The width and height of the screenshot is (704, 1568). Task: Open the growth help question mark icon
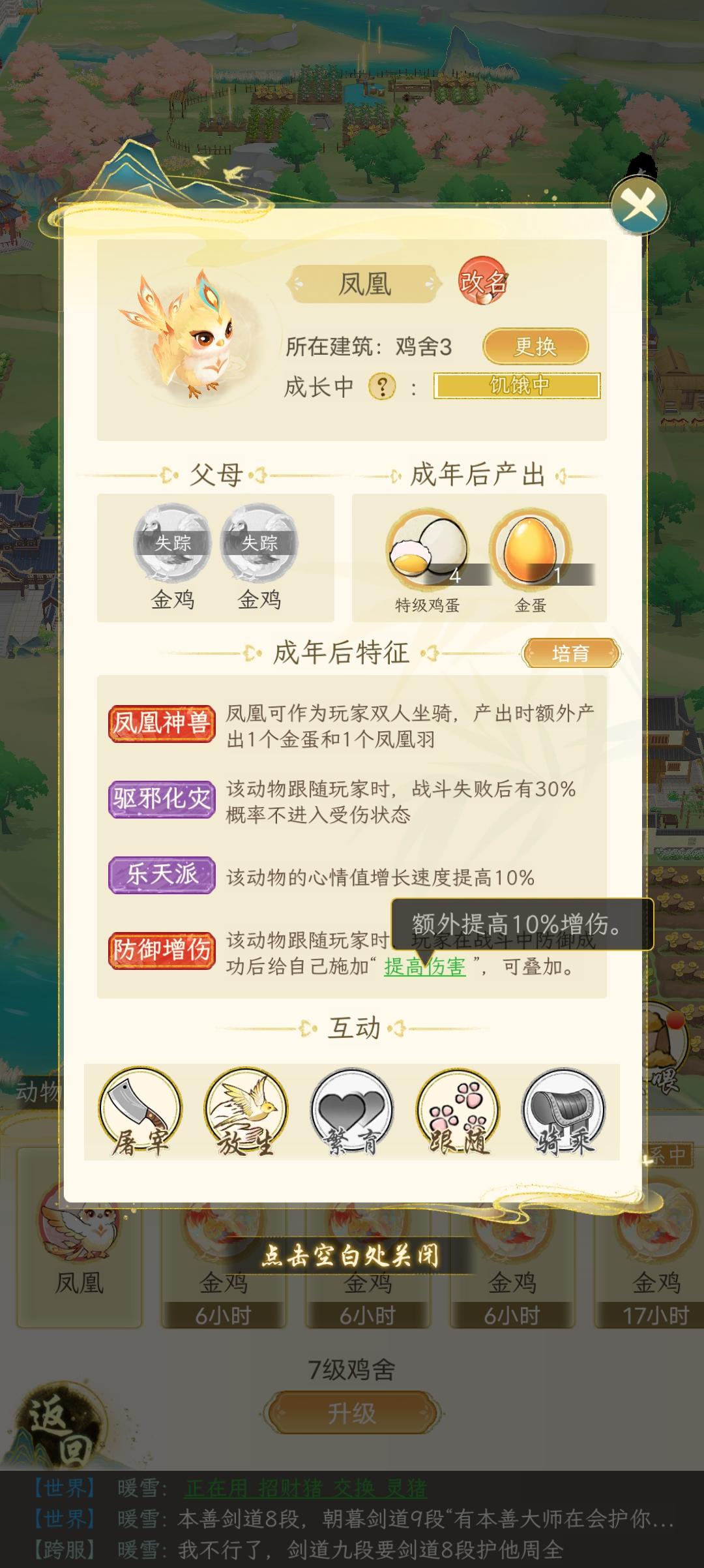383,385
